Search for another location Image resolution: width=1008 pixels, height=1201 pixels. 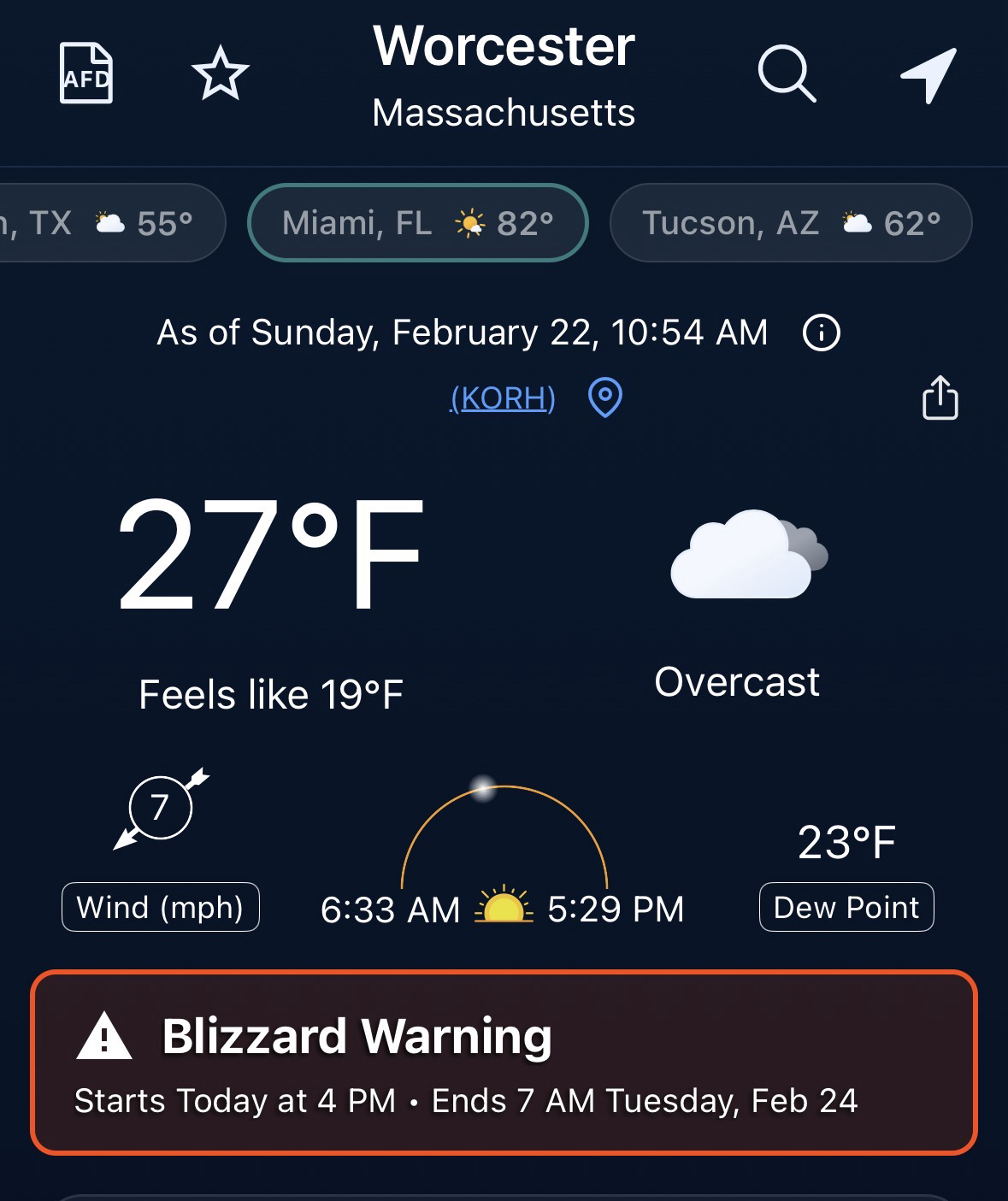[x=787, y=74]
